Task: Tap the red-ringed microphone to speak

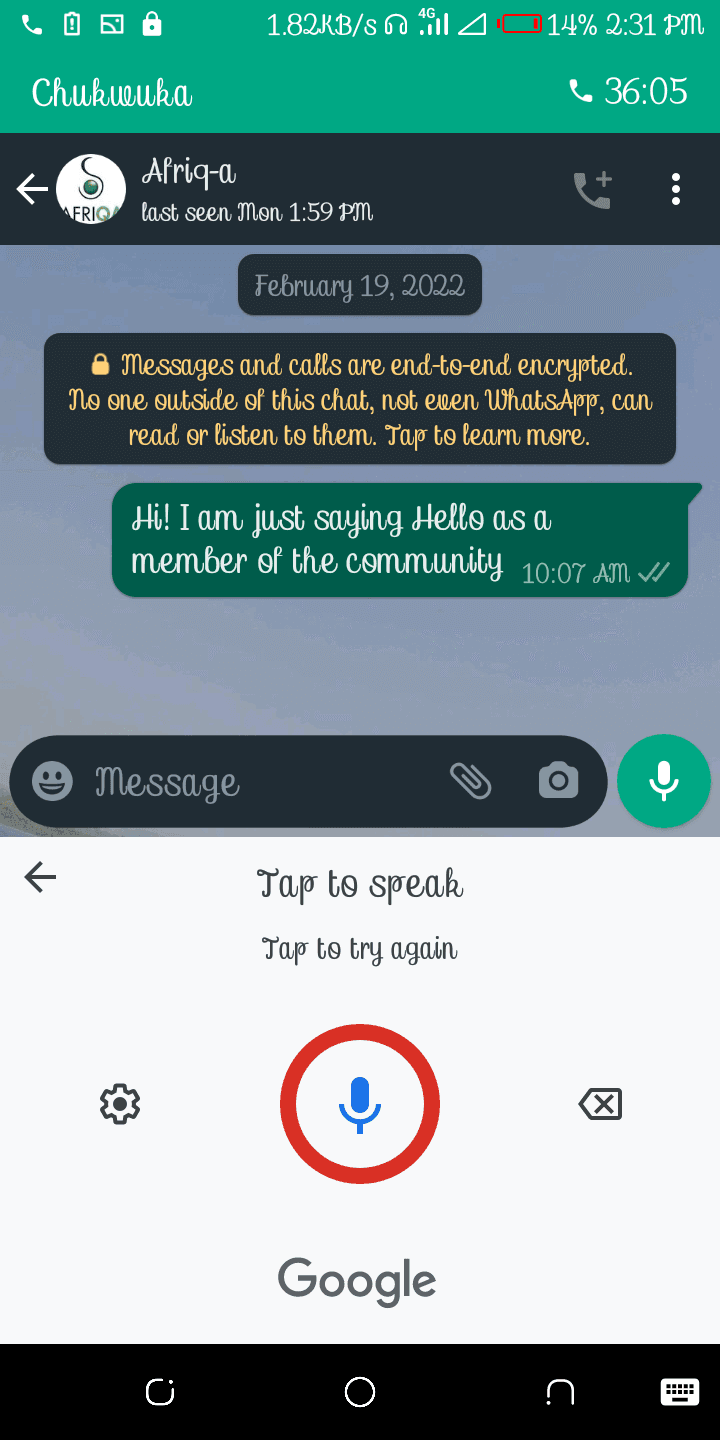Action: [x=360, y=1104]
